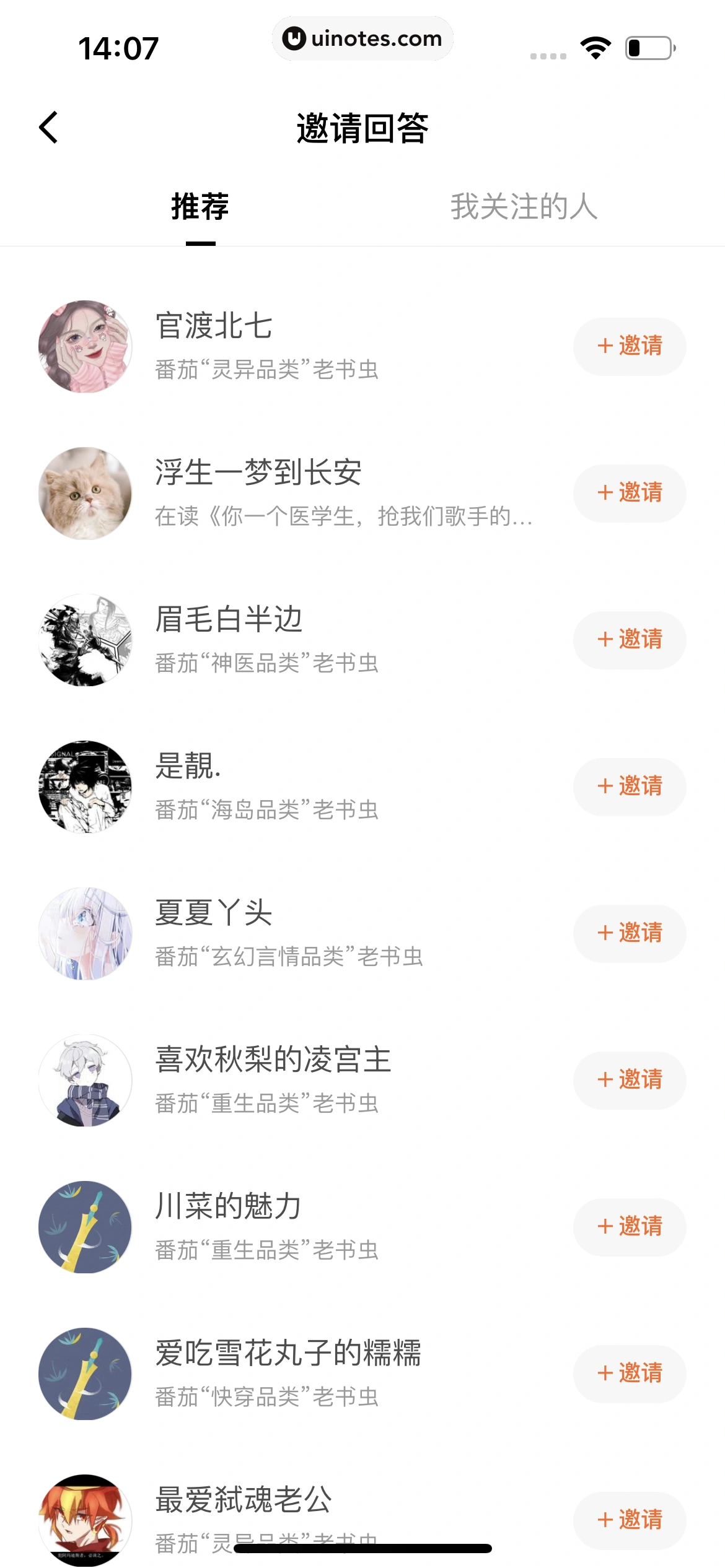Image resolution: width=725 pixels, height=1568 pixels.
Task: Invite 眉毛白半边 to answer
Action: click(x=629, y=640)
